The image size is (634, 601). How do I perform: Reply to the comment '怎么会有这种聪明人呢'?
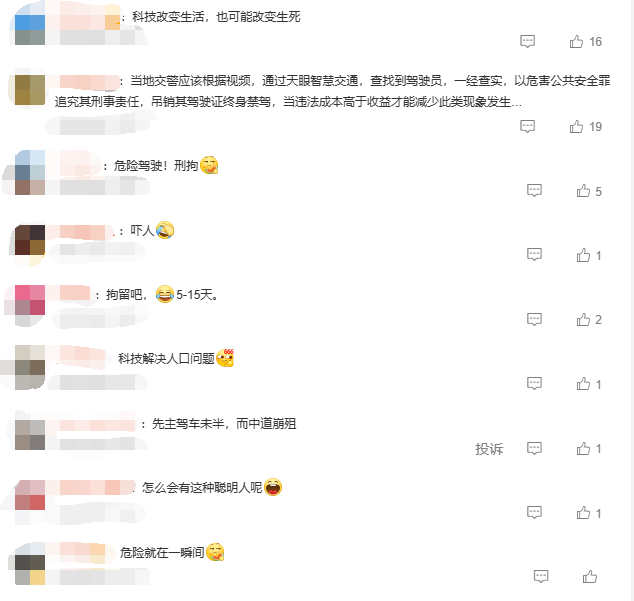tap(535, 513)
